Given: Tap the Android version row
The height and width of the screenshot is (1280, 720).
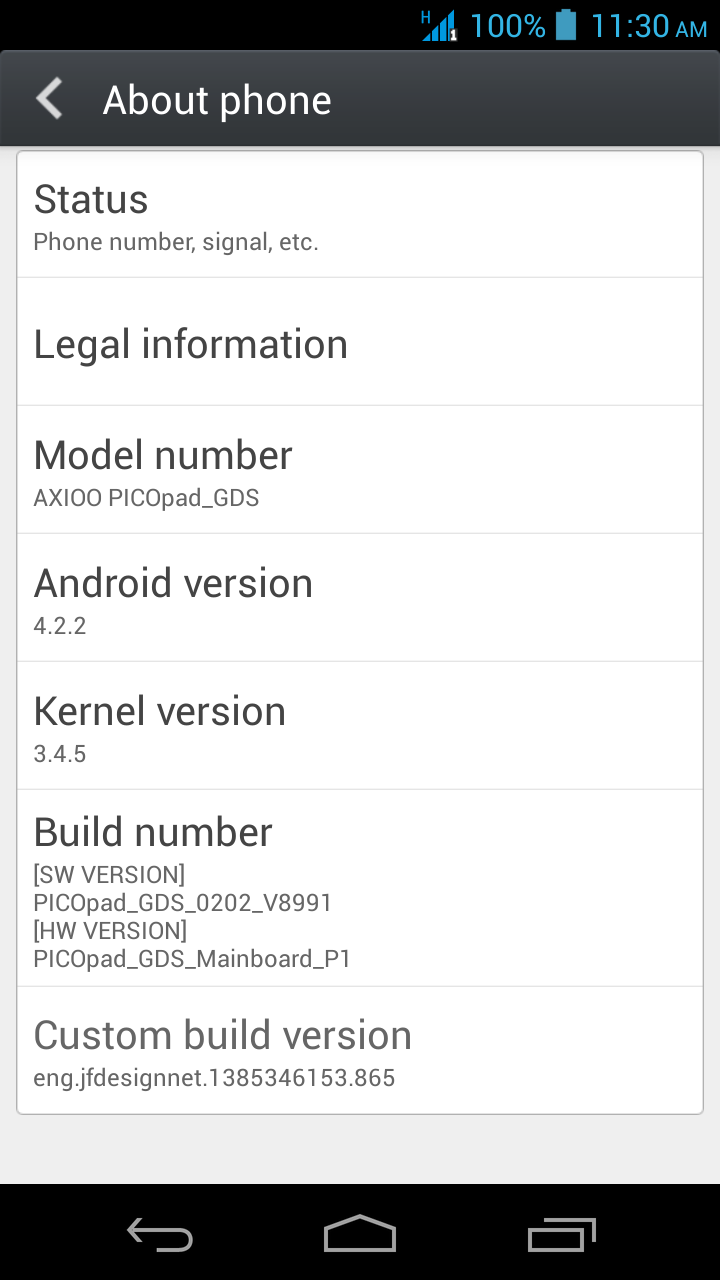Looking at the screenshot, I should pos(360,598).
